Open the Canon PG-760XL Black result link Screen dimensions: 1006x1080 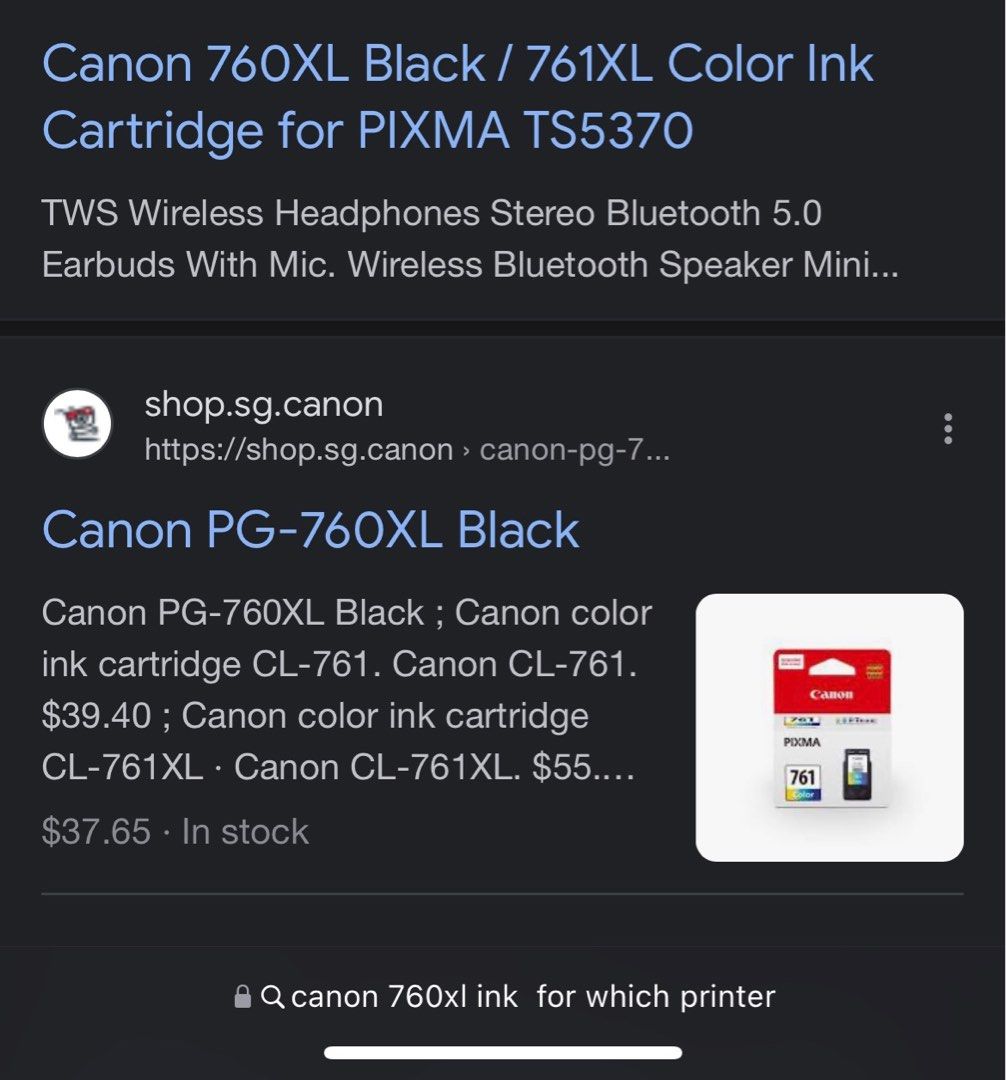[310, 530]
